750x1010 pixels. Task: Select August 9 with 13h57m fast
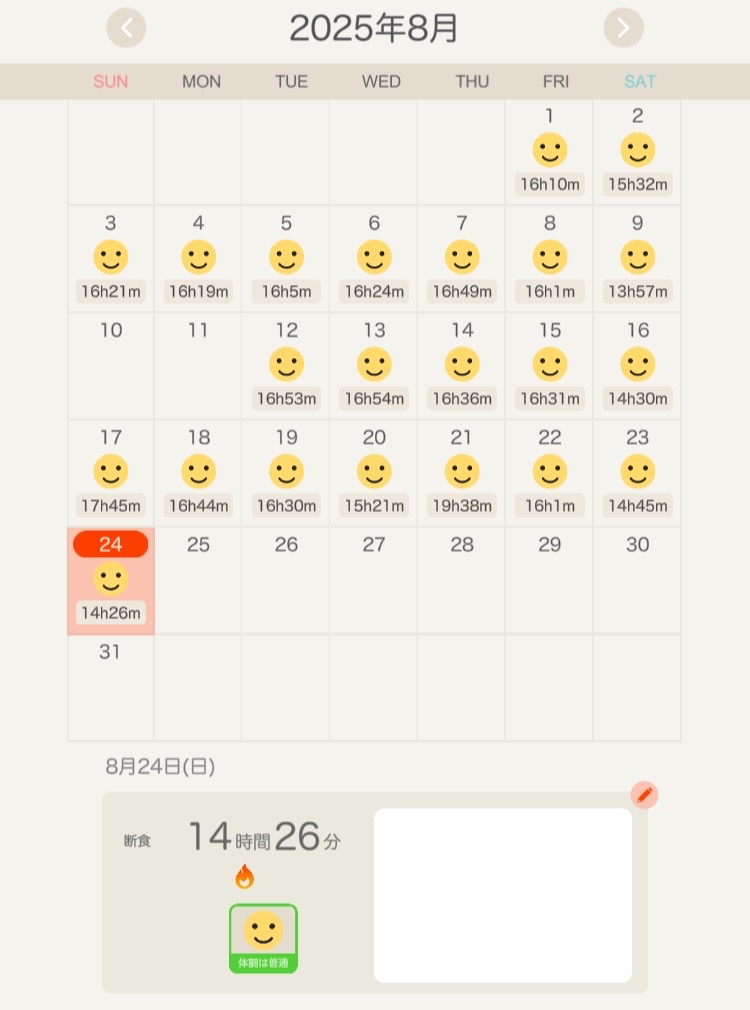pyautogui.click(x=637, y=259)
